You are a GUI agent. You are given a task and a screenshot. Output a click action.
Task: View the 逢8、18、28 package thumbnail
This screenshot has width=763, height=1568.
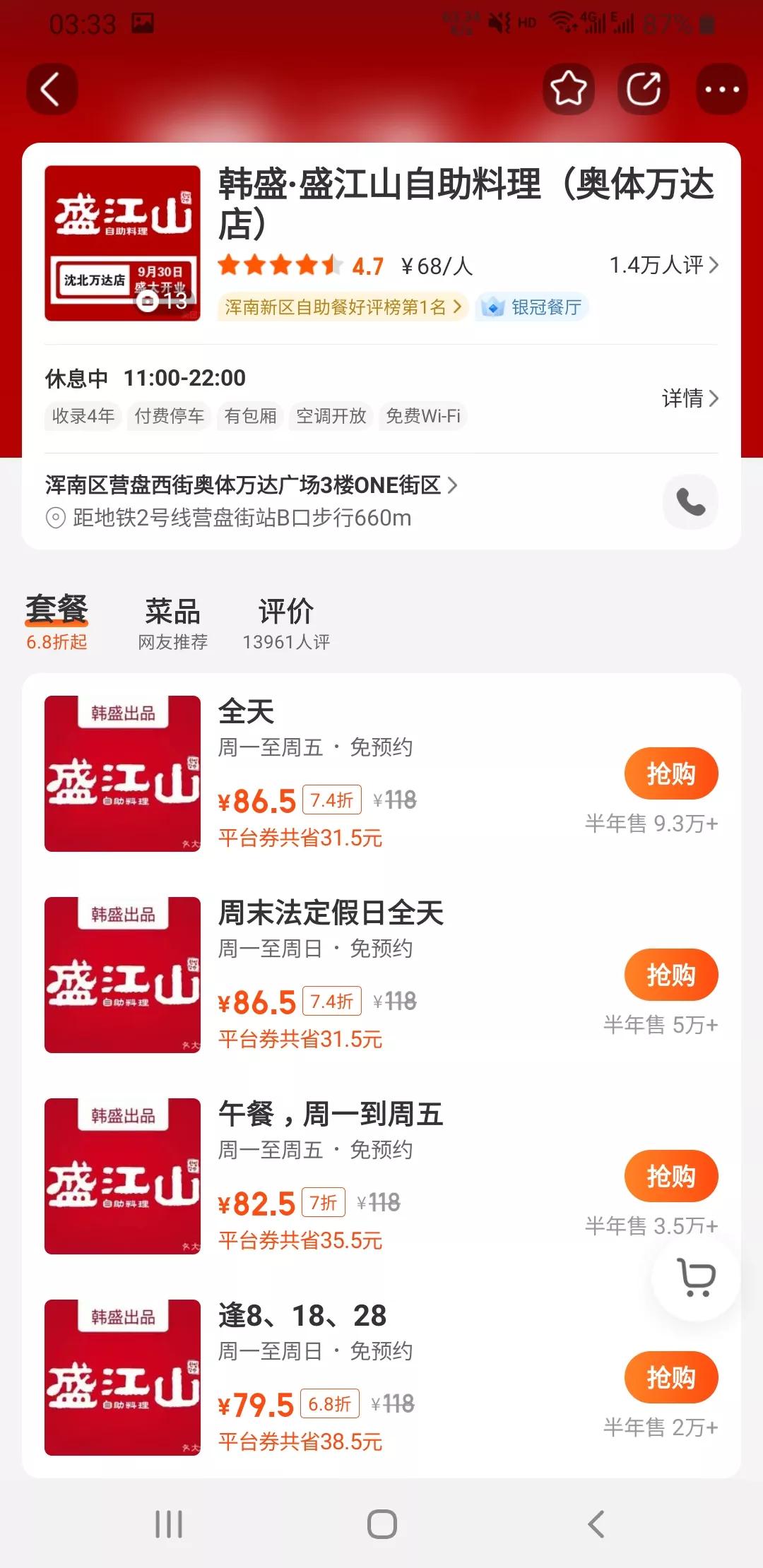(122, 1377)
